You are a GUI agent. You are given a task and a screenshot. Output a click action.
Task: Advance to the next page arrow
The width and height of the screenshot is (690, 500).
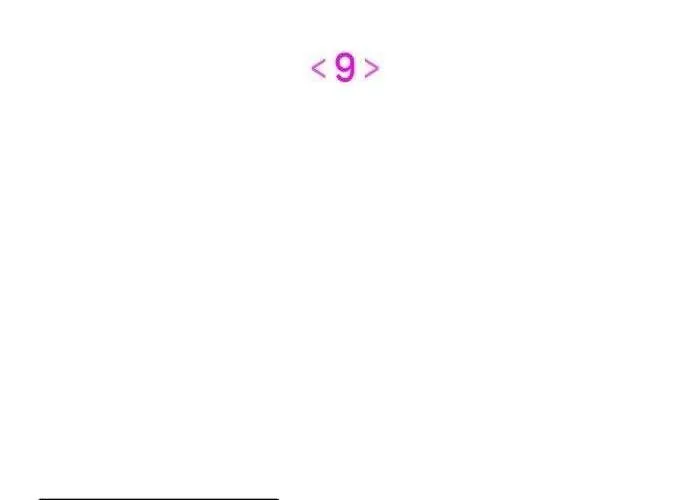(371, 69)
